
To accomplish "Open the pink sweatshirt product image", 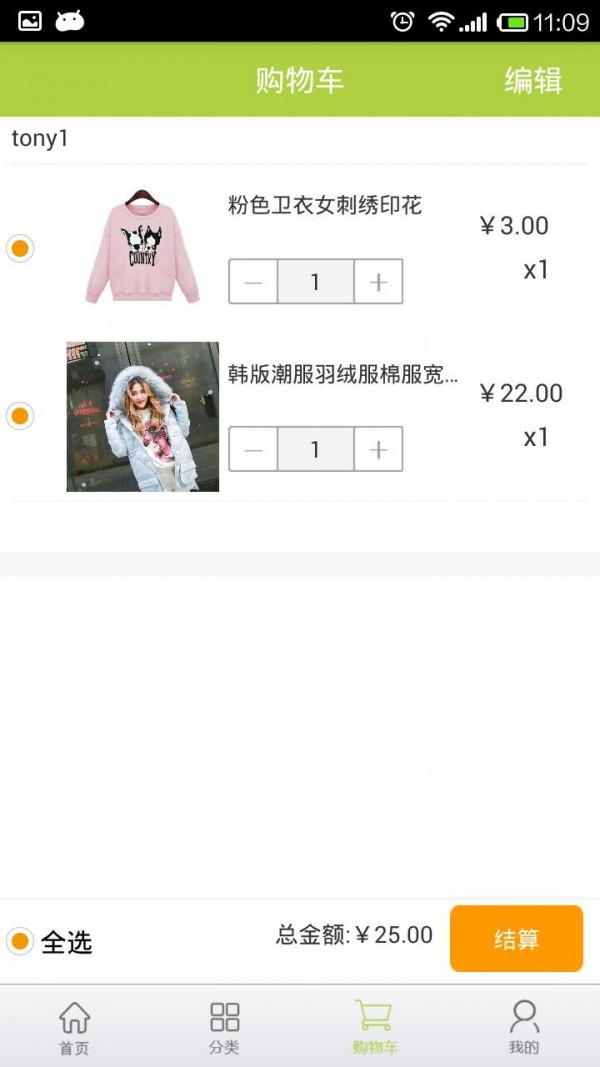I will coord(142,246).
